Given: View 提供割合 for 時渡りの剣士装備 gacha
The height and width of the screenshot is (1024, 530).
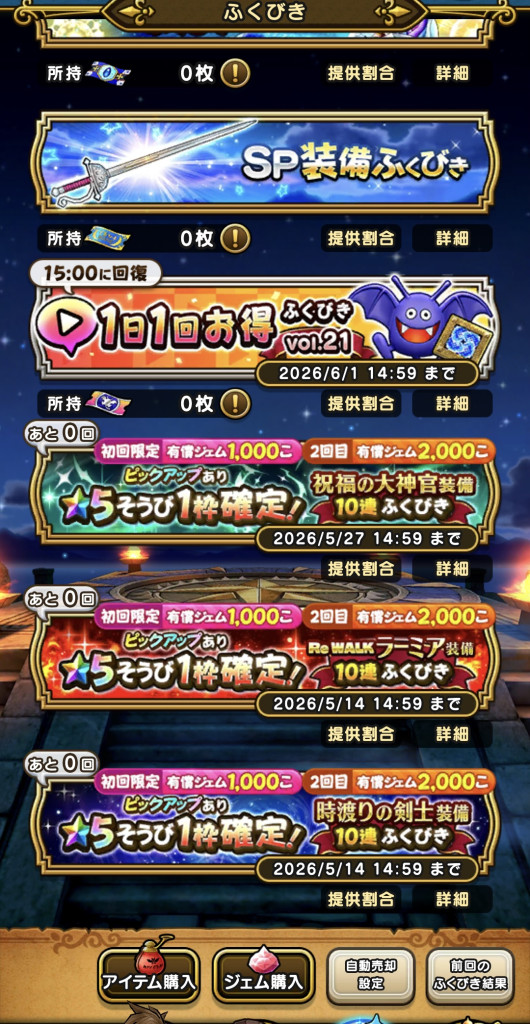Looking at the screenshot, I should (361, 899).
